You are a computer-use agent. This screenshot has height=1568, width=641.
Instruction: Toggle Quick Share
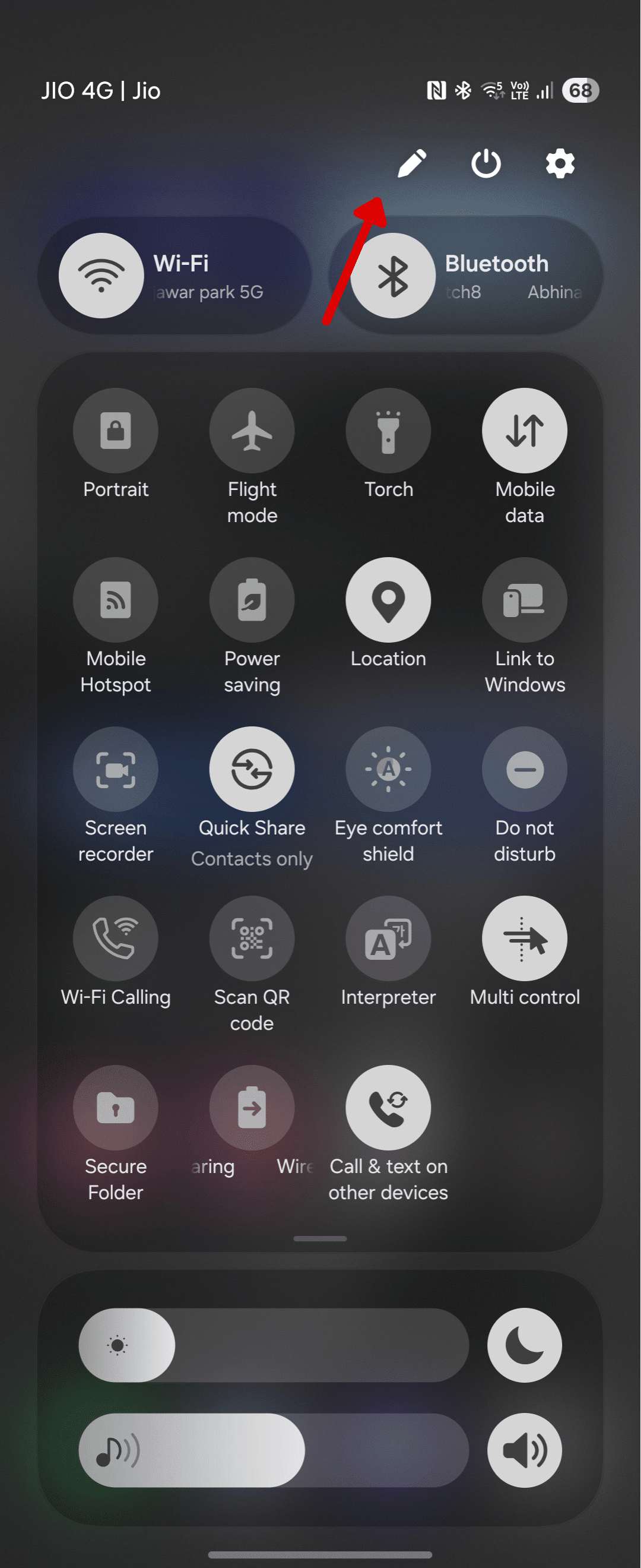(x=252, y=769)
